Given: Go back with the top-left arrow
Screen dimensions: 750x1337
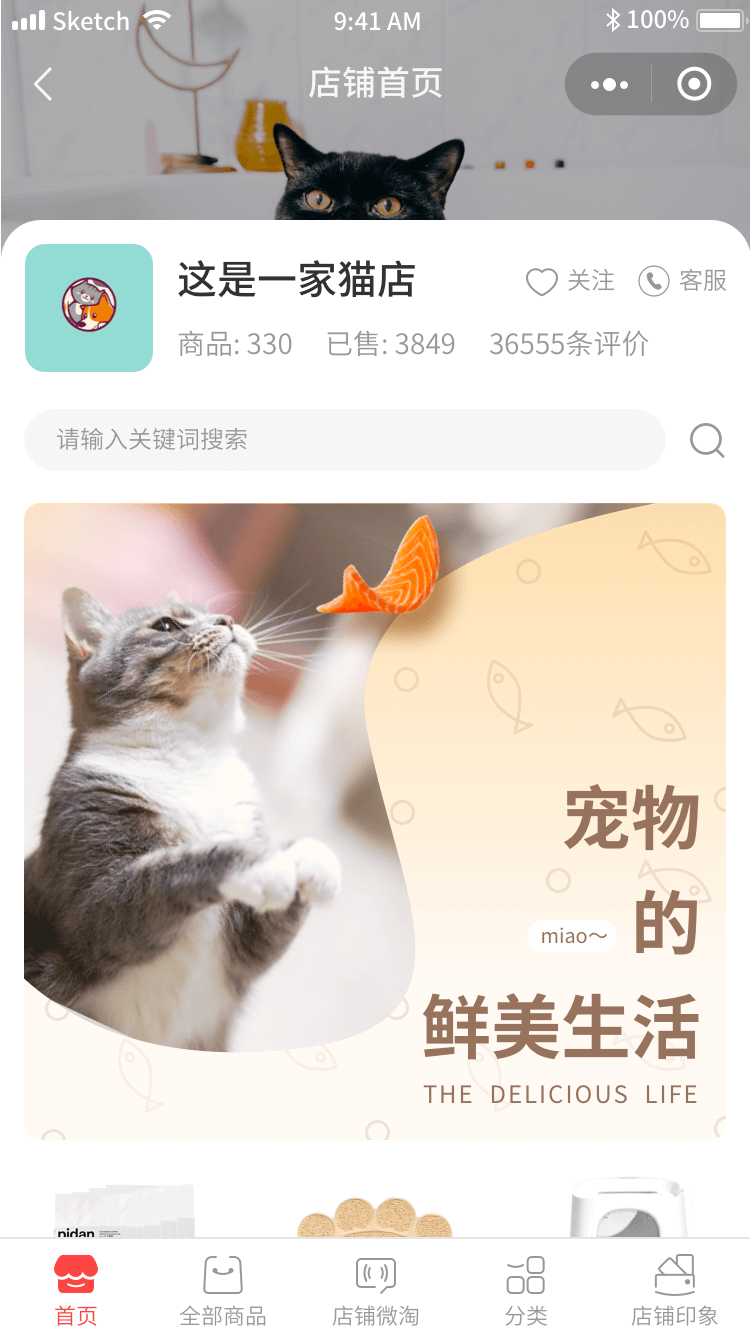Looking at the screenshot, I should pyautogui.click(x=43, y=84).
